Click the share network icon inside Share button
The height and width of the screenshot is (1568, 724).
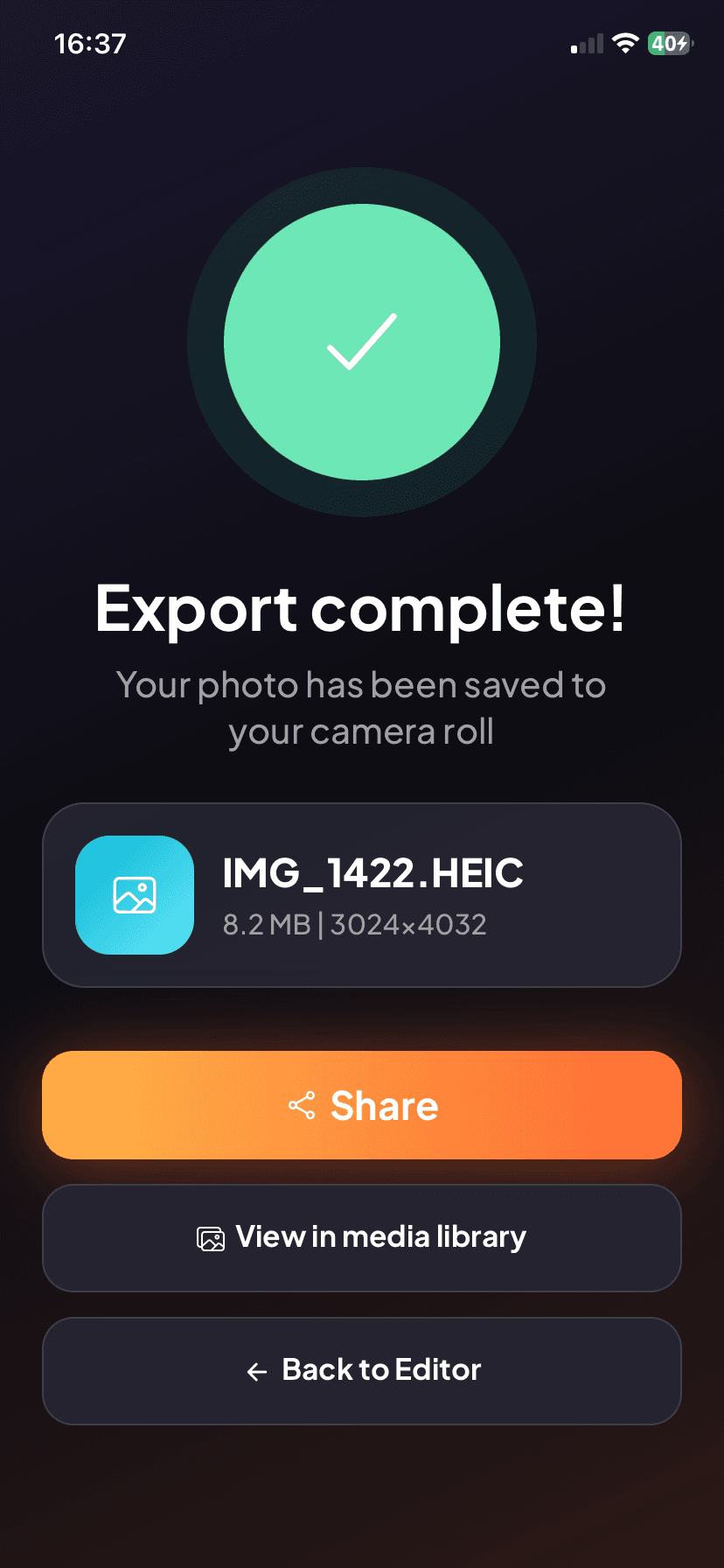[303, 1104]
